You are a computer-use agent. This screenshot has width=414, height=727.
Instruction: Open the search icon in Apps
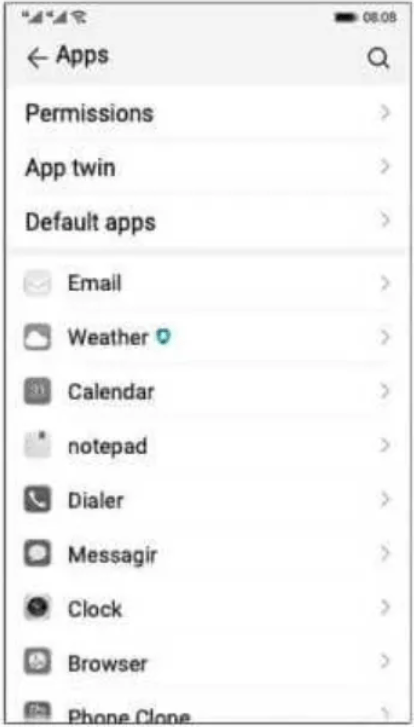(378, 58)
